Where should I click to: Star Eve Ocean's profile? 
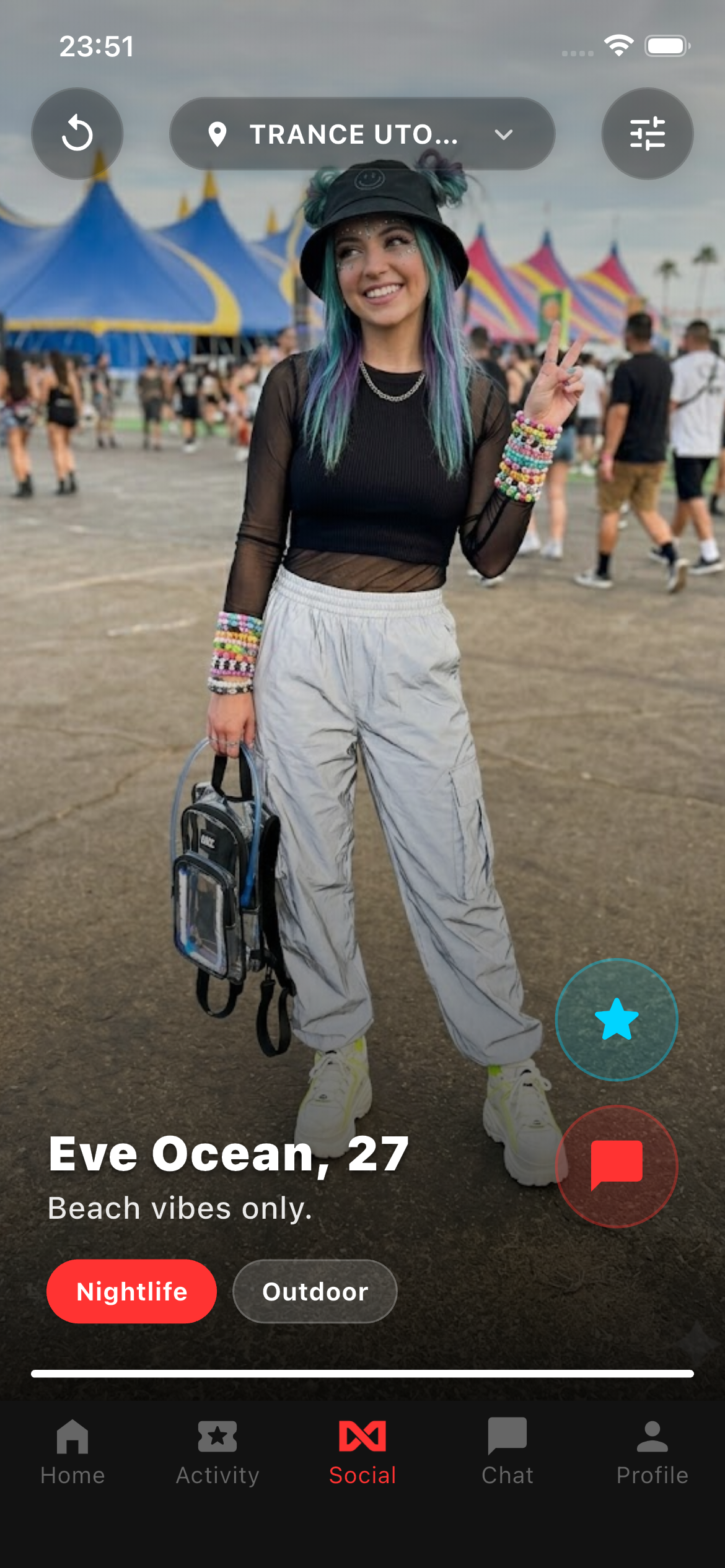[x=616, y=1019]
